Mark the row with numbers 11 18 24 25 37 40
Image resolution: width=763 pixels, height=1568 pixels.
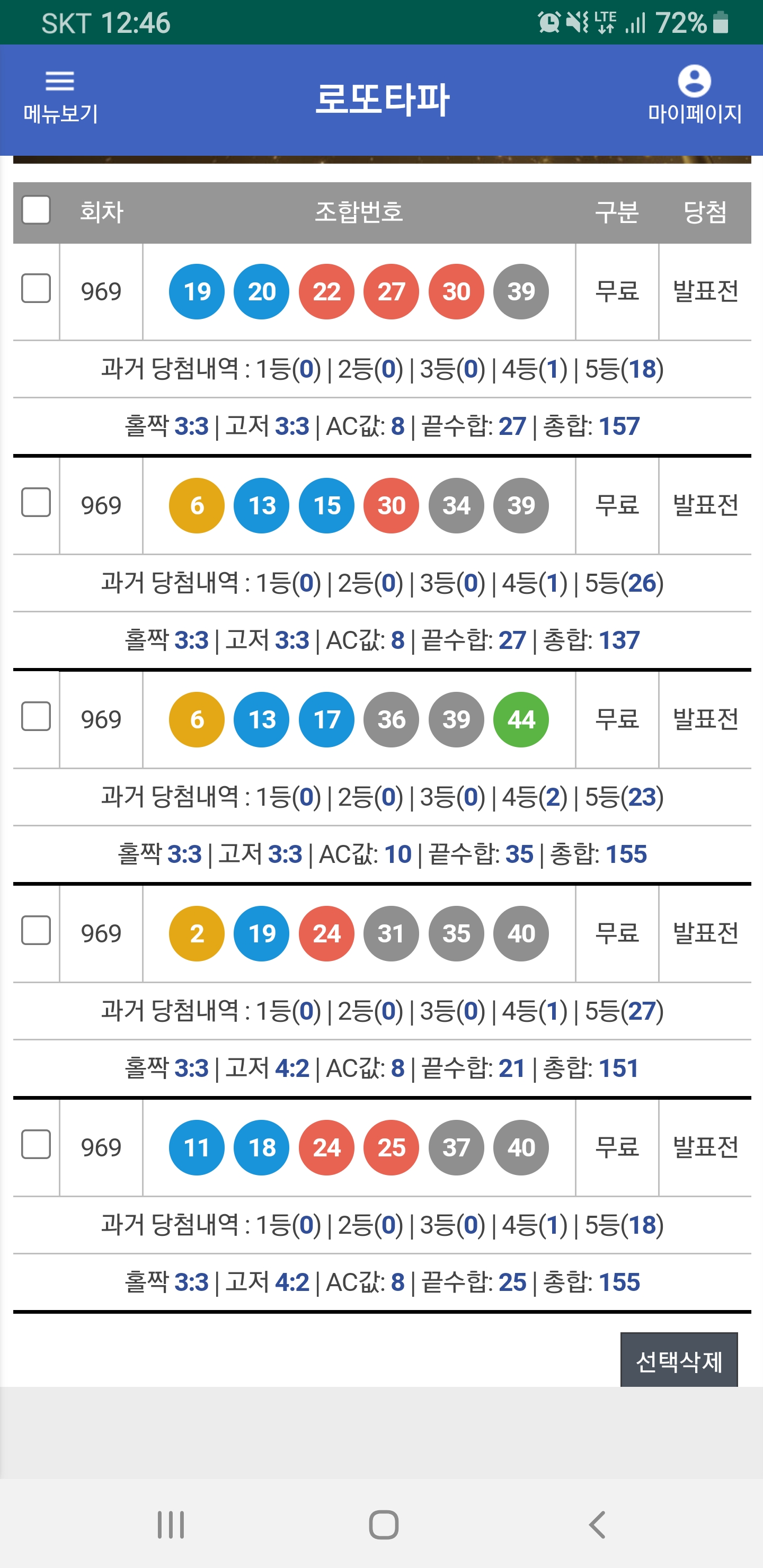(36, 1145)
